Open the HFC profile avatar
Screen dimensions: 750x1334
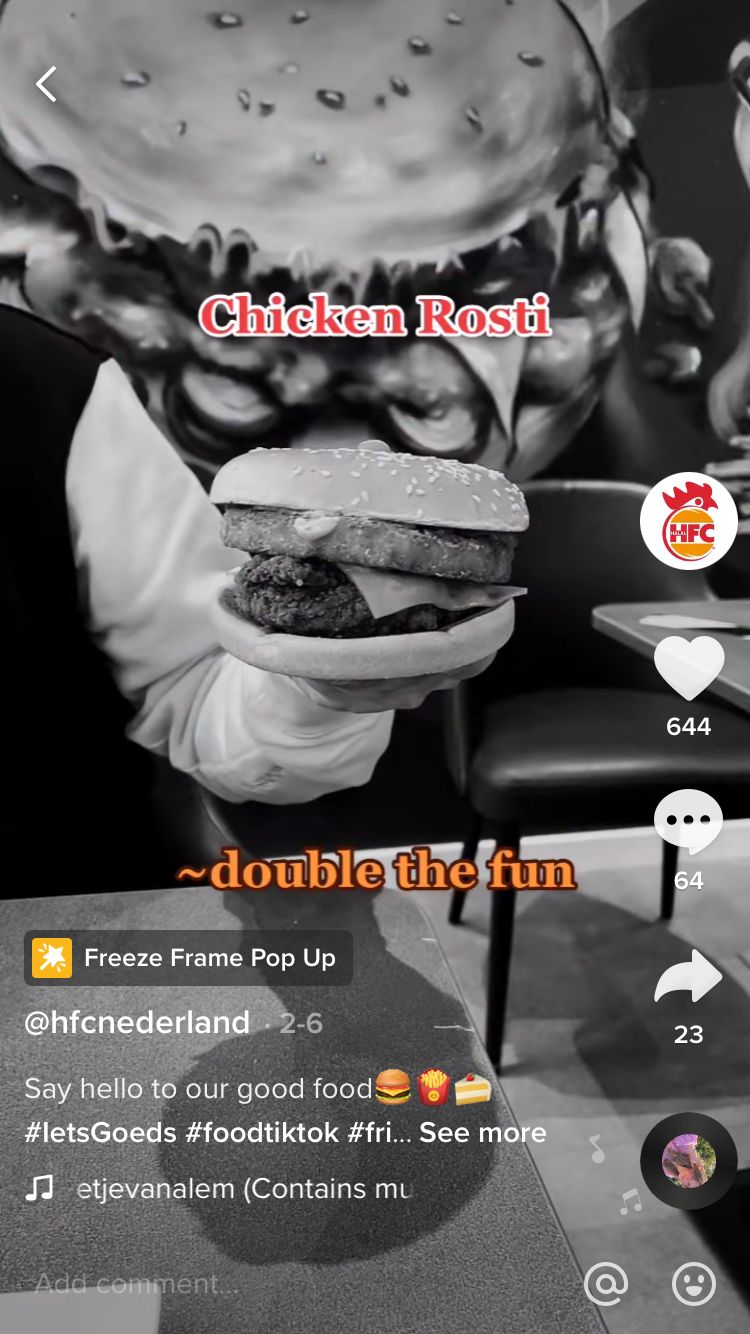coord(688,521)
